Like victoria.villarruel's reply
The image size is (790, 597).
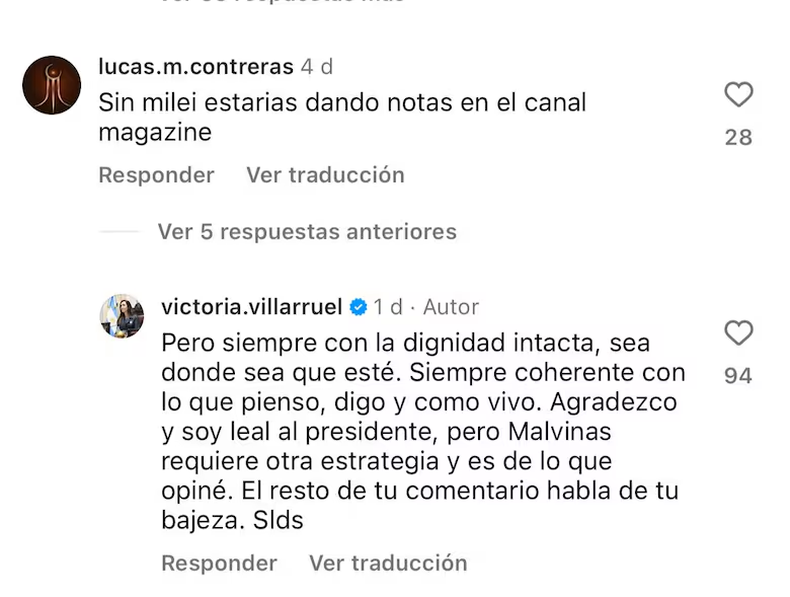click(738, 333)
